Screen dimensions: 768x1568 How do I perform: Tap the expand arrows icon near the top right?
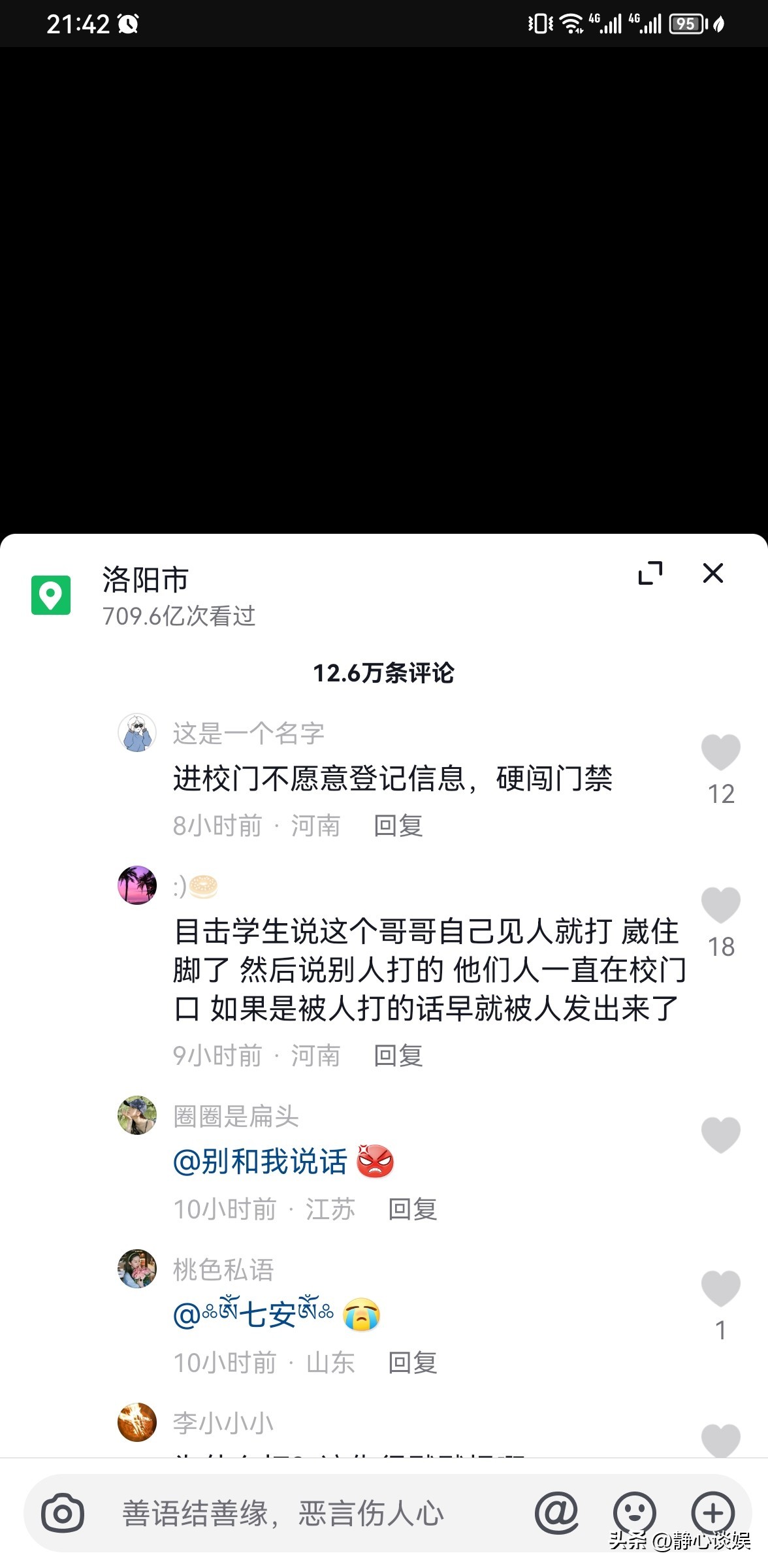click(x=650, y=573)
